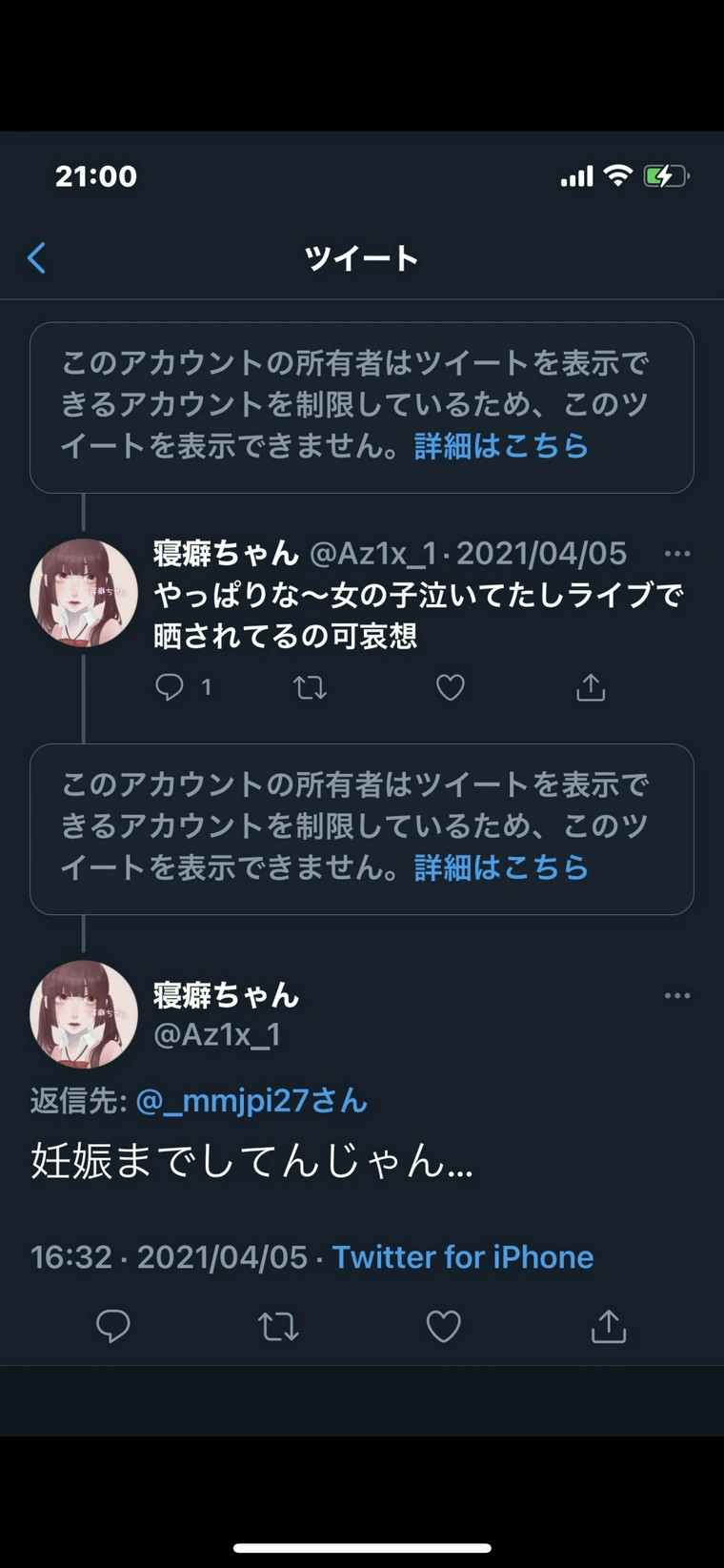Reply to the 妊娠までしてんじゃん tweet
The image size is (724, 1568).
pos(113,1326)
